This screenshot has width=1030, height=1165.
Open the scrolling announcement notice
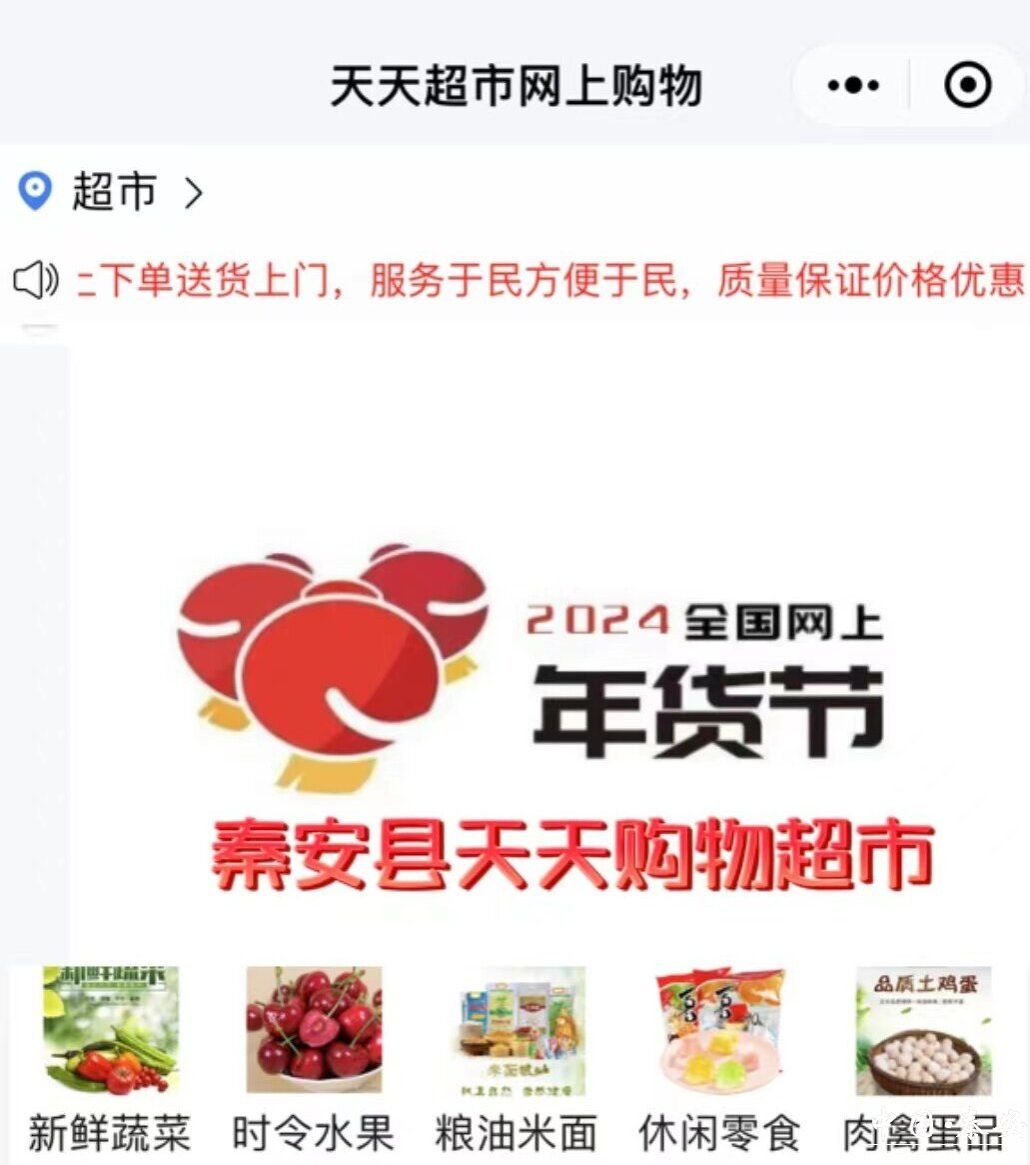pyautogui.click(x=550, y=281)
